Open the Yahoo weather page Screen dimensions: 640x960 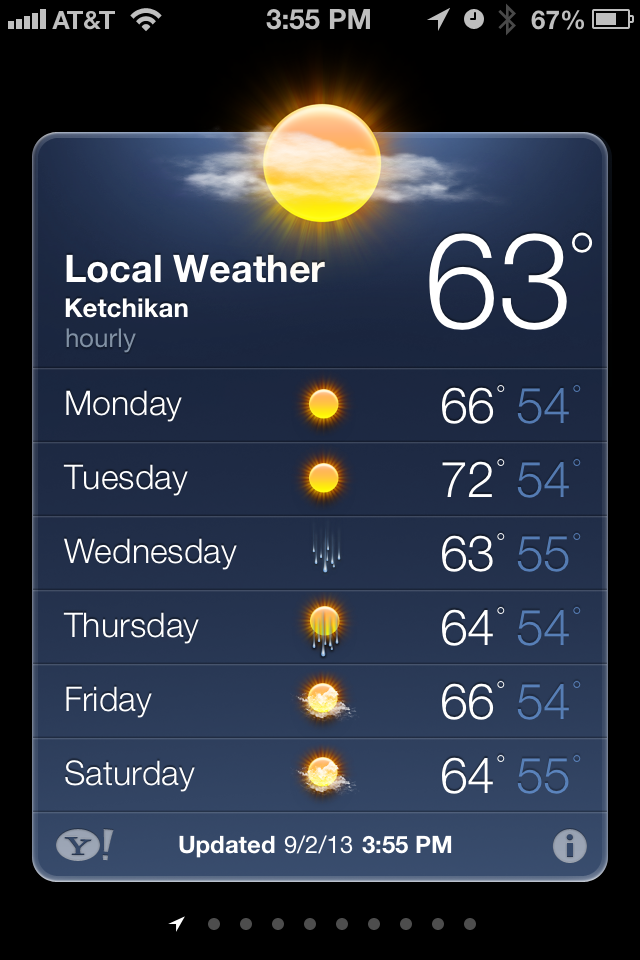tap(84, 846)
